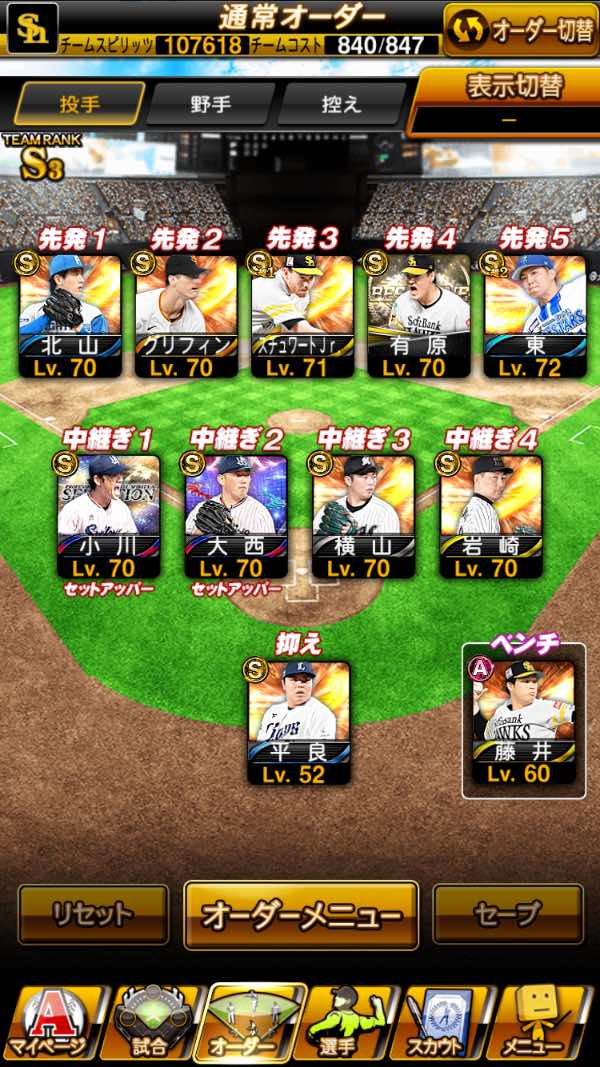
Task: Open the 藤井 bench card
Action: [x=524, y=721]
